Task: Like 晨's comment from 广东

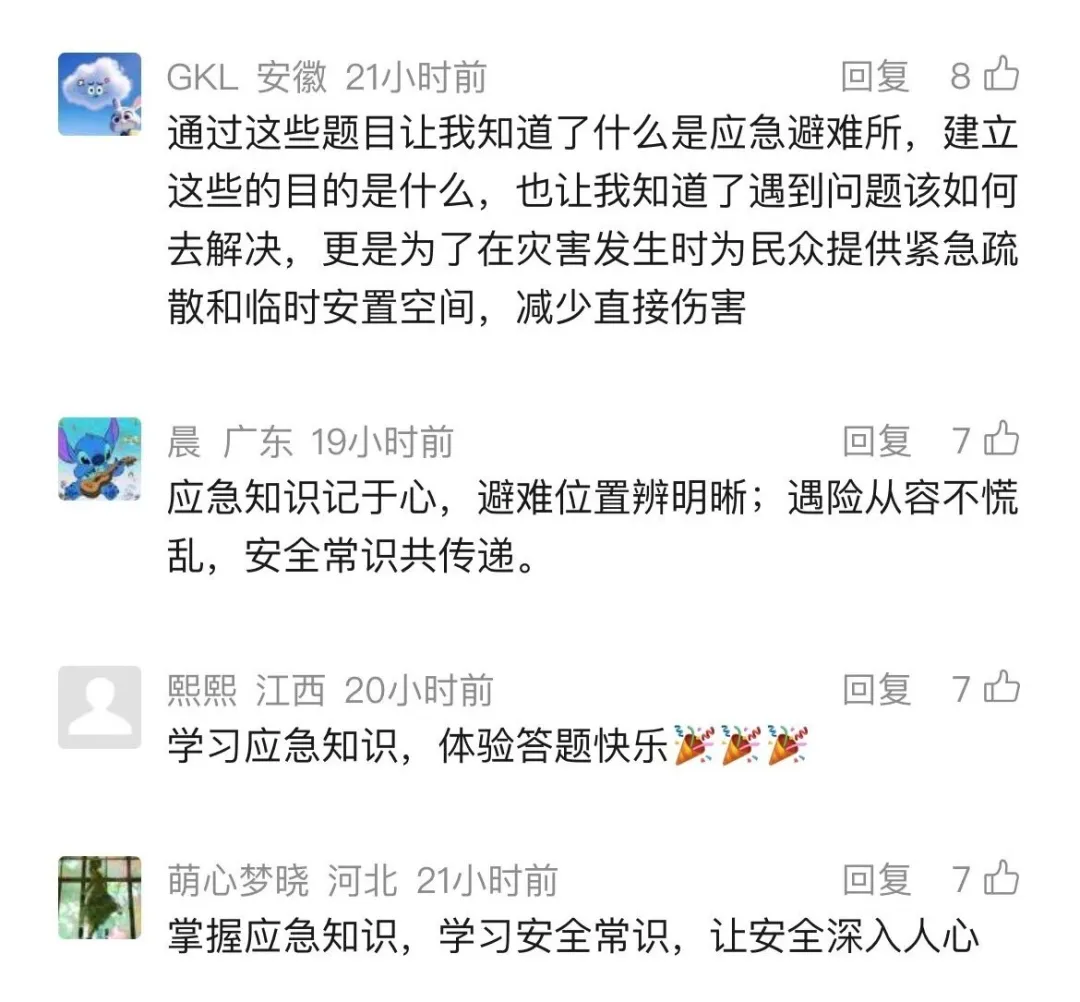Action: pos(1001,440)
